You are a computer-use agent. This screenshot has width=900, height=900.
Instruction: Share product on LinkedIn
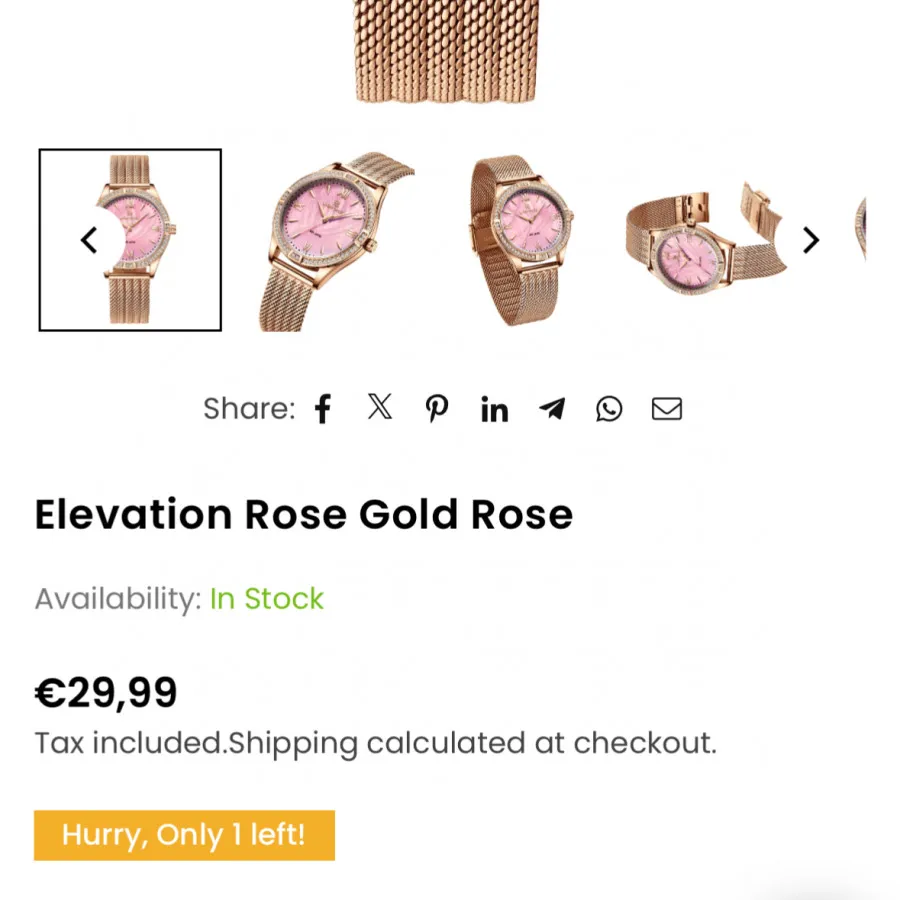coord(494,409)
